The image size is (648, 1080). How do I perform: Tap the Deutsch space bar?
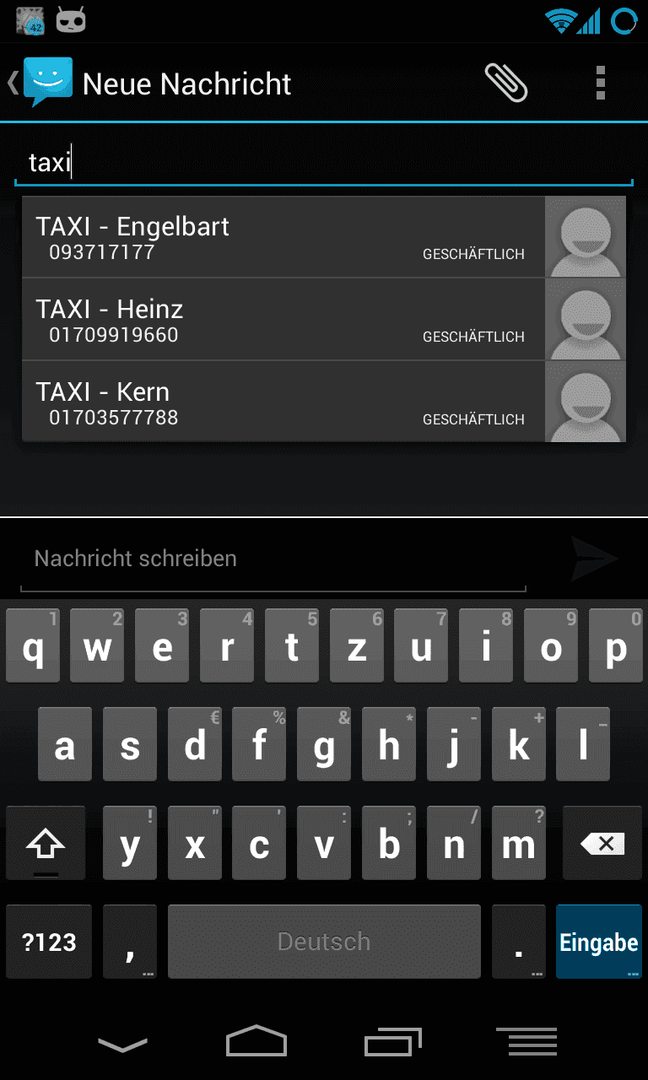pos(324,942)
